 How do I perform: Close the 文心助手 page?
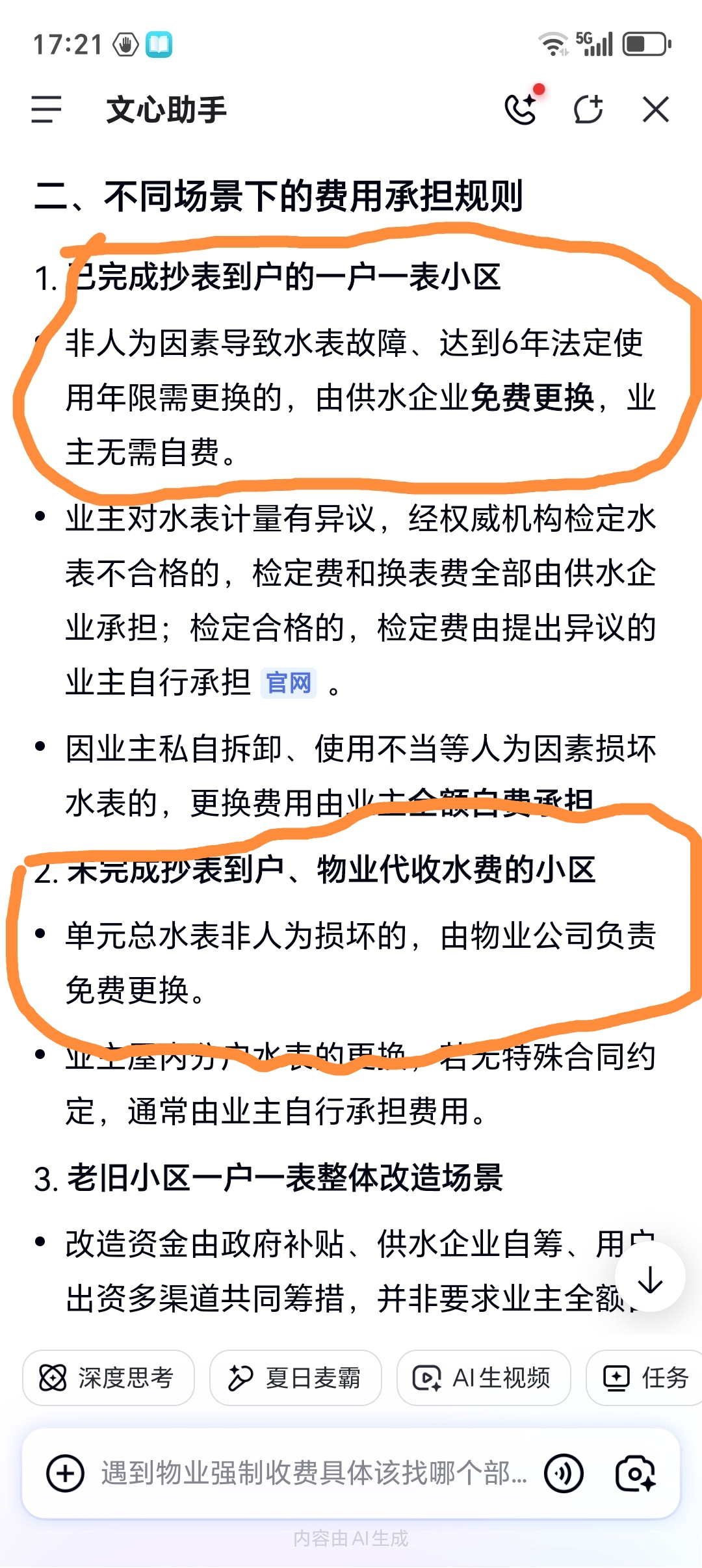655,109
